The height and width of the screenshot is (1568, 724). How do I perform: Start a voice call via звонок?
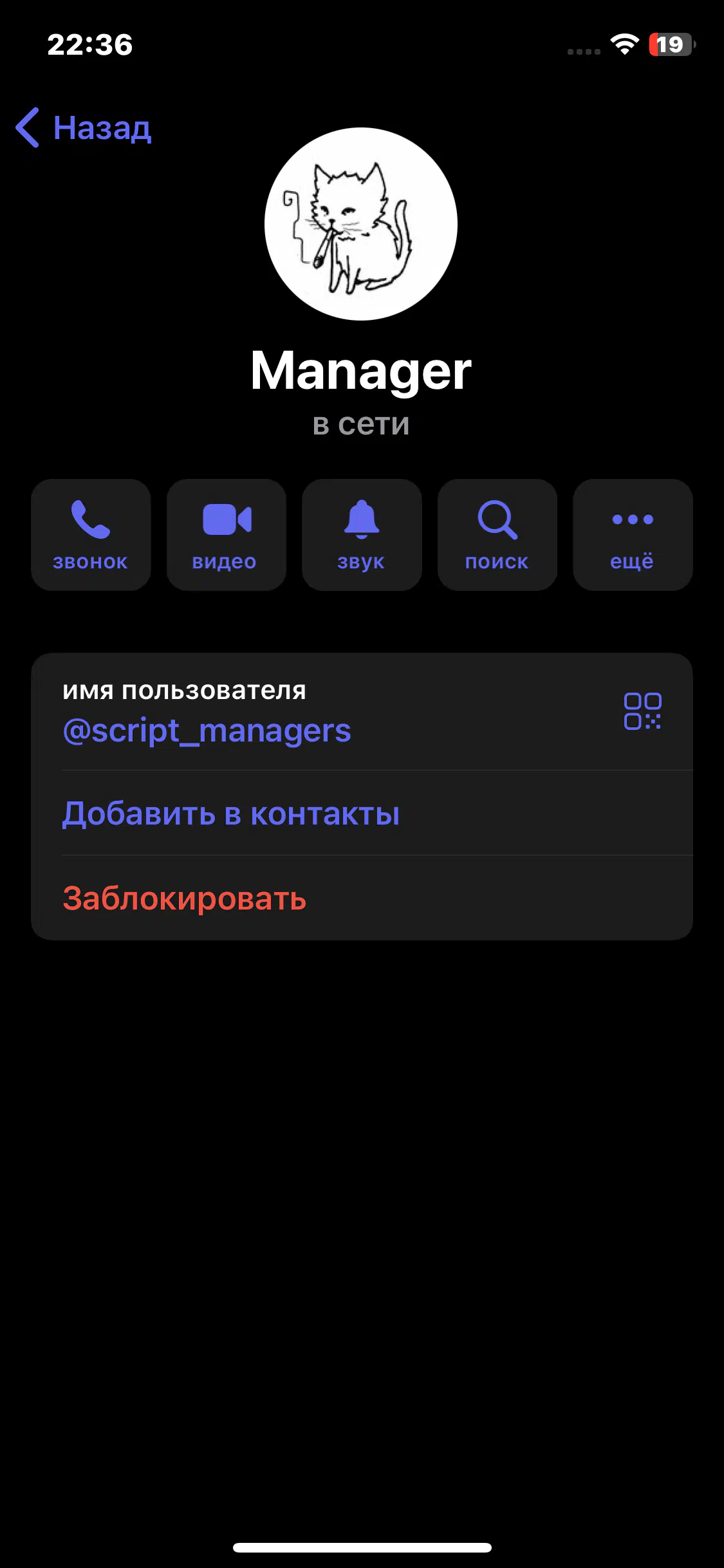(91, 535)
